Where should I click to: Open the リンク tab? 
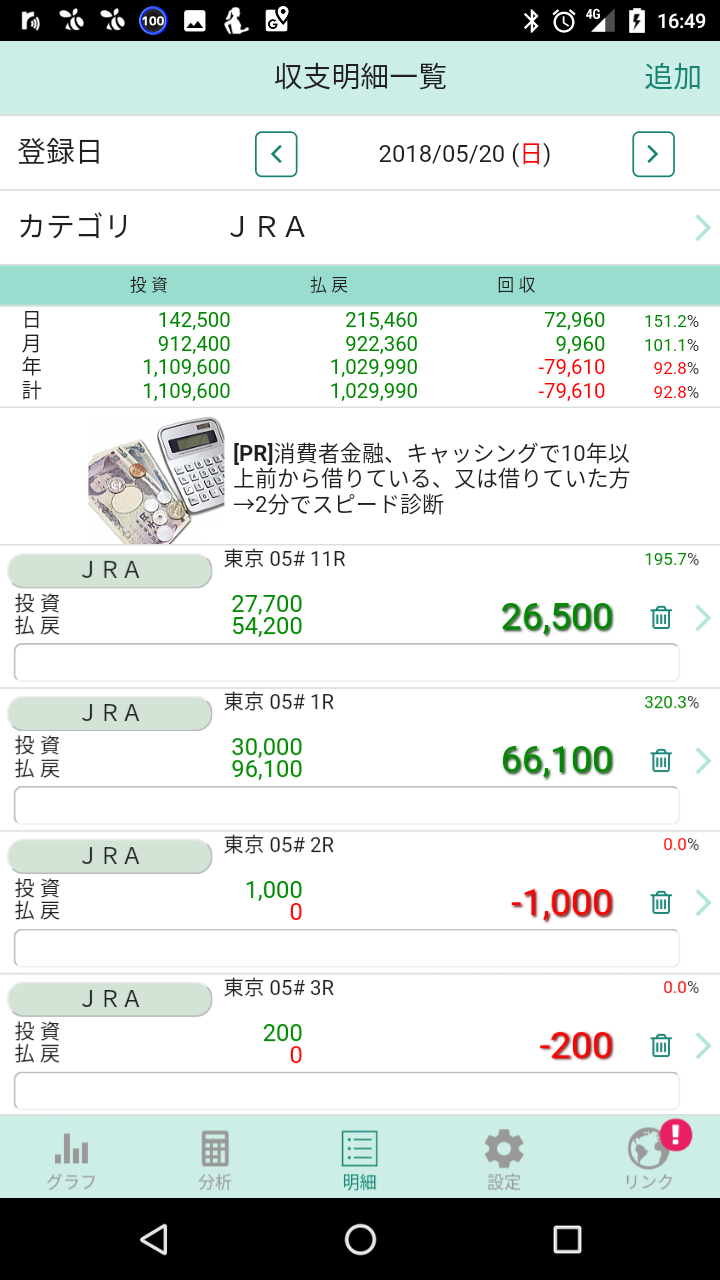tap(648, 1159)
